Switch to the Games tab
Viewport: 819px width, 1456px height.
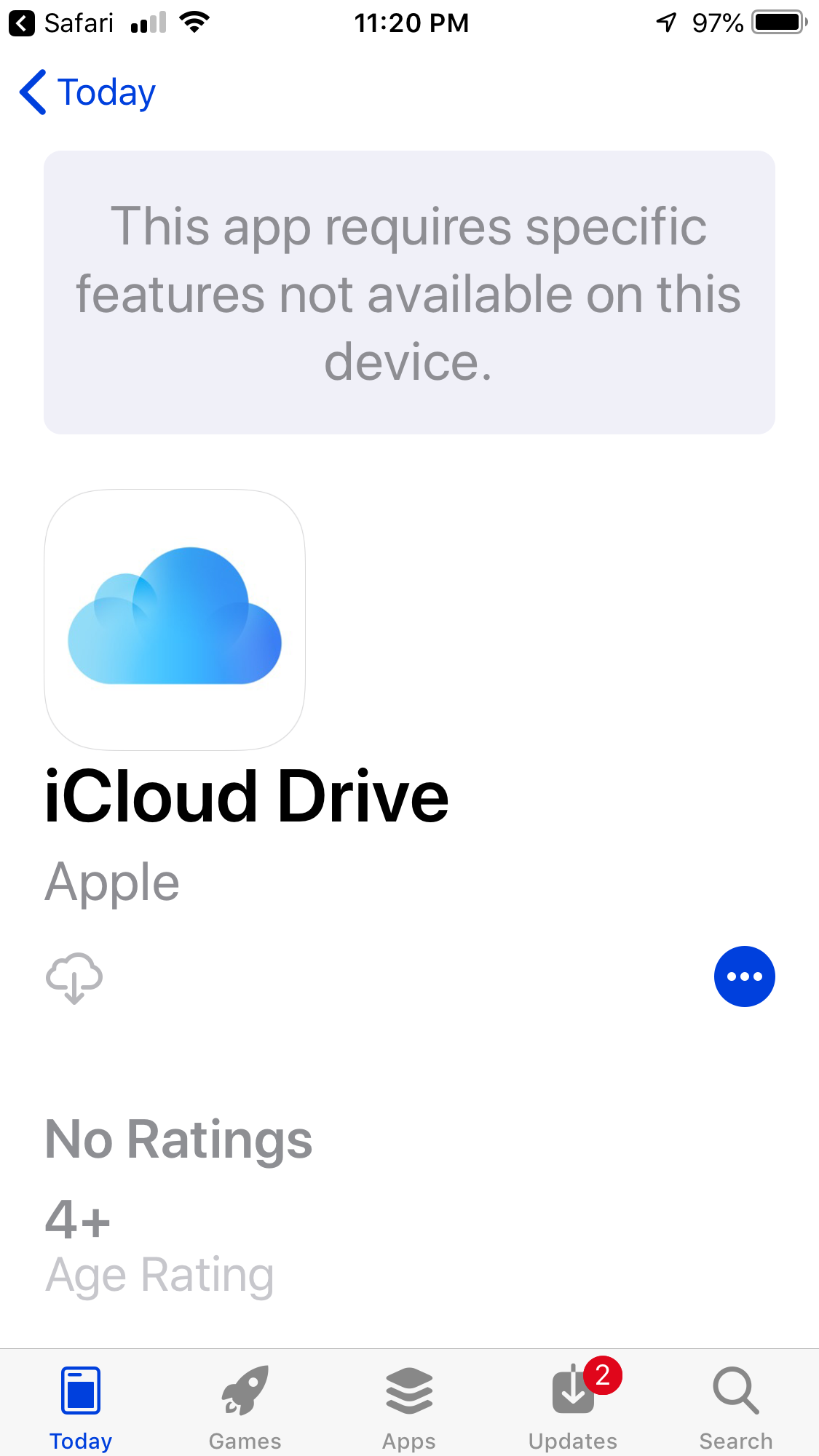245,1407
